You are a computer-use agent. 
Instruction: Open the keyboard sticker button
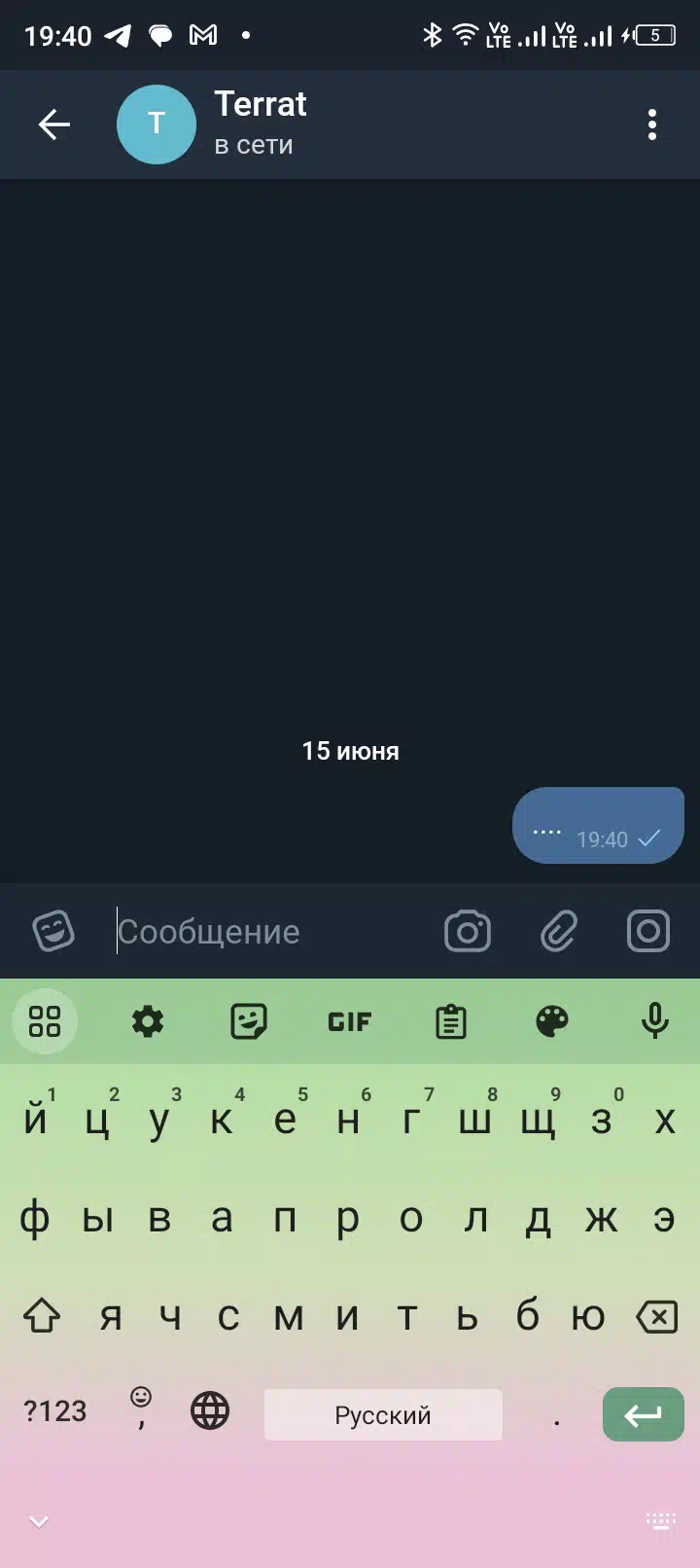pos(249,1021)
